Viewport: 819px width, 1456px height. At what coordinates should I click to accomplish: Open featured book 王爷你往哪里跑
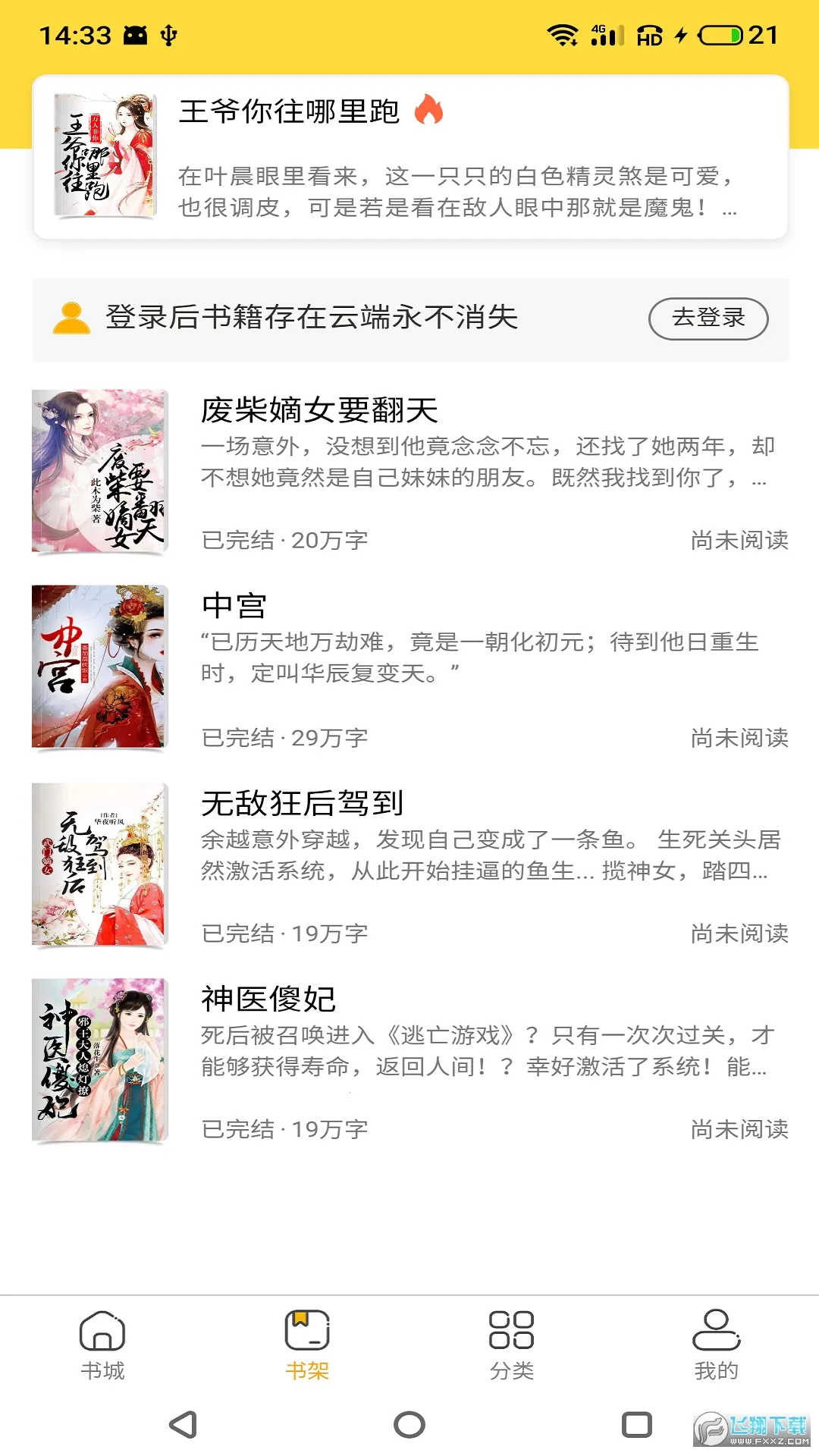409,157
